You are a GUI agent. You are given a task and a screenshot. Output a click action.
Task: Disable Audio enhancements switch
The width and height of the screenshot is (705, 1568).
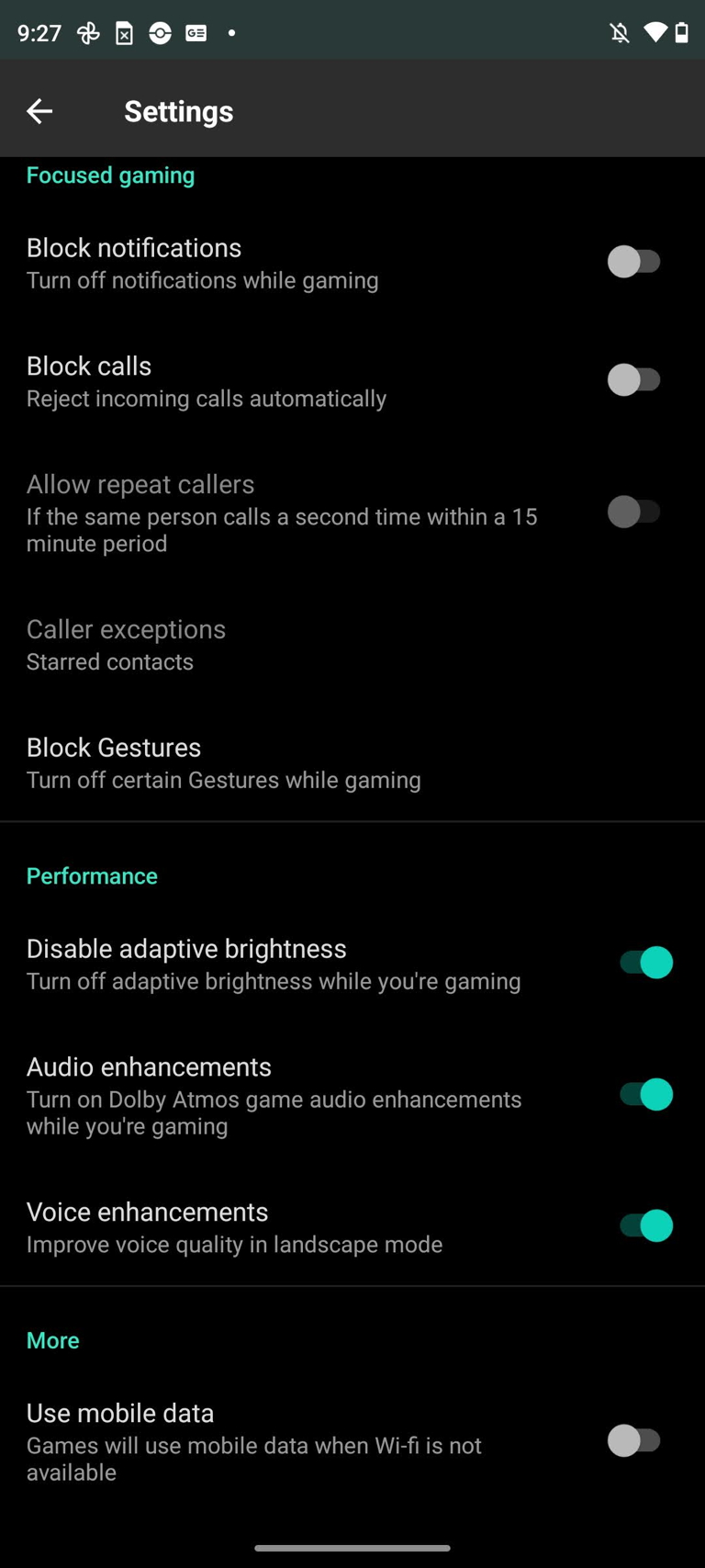coord(645,1094)
